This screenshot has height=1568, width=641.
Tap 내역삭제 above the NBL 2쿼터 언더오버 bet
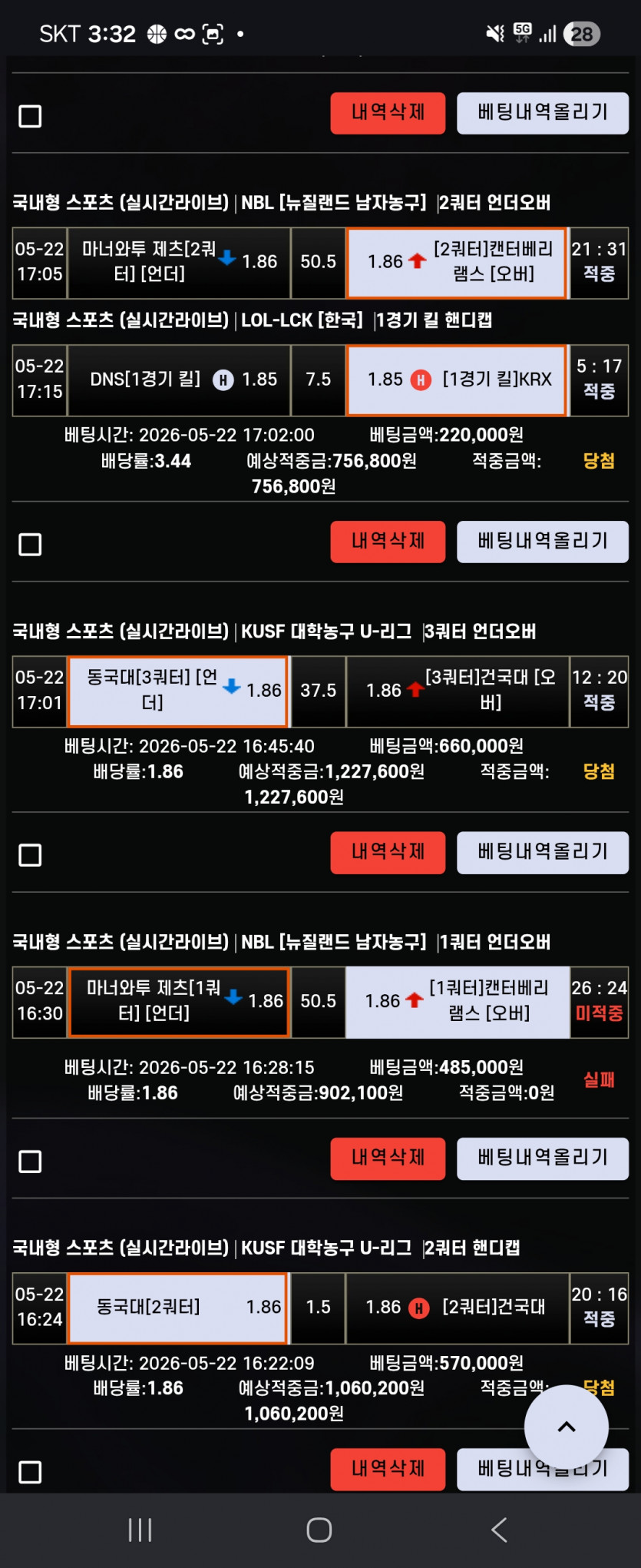[x=388, y=113]
